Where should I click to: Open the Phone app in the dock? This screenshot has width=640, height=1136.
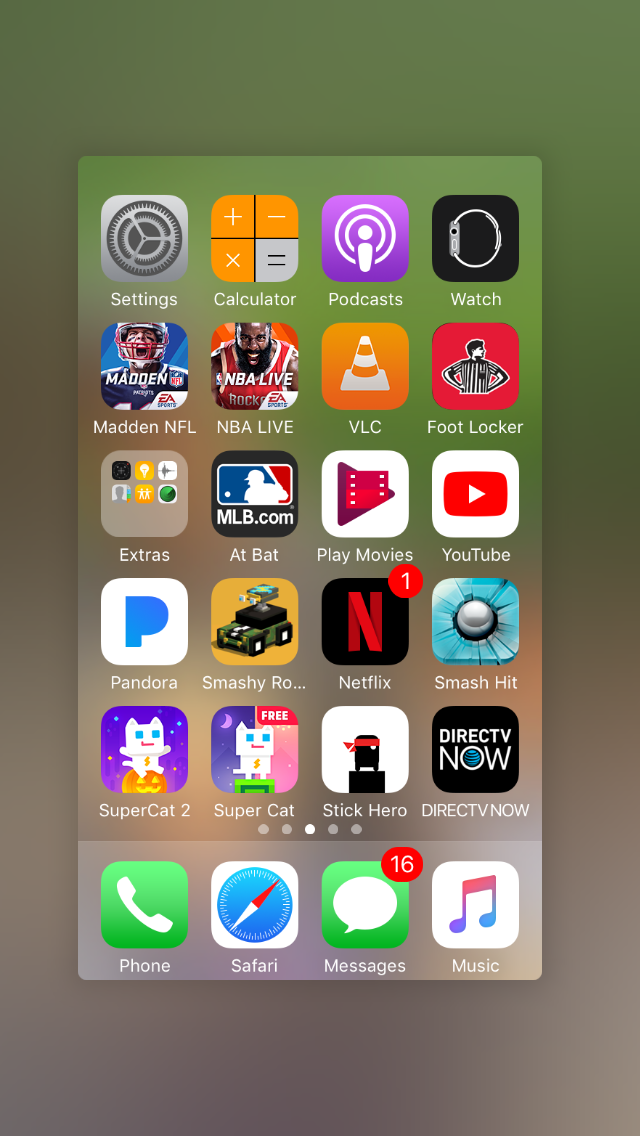coord(144,905)
